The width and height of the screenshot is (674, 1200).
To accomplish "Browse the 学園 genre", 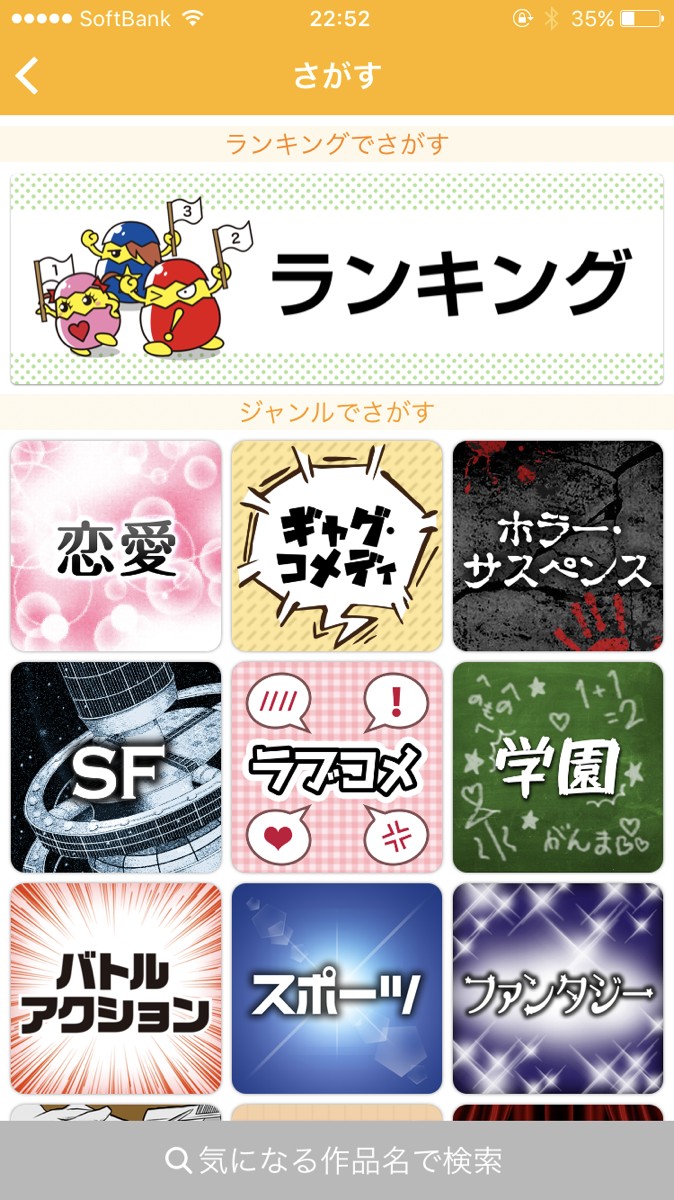I will 558,767.
